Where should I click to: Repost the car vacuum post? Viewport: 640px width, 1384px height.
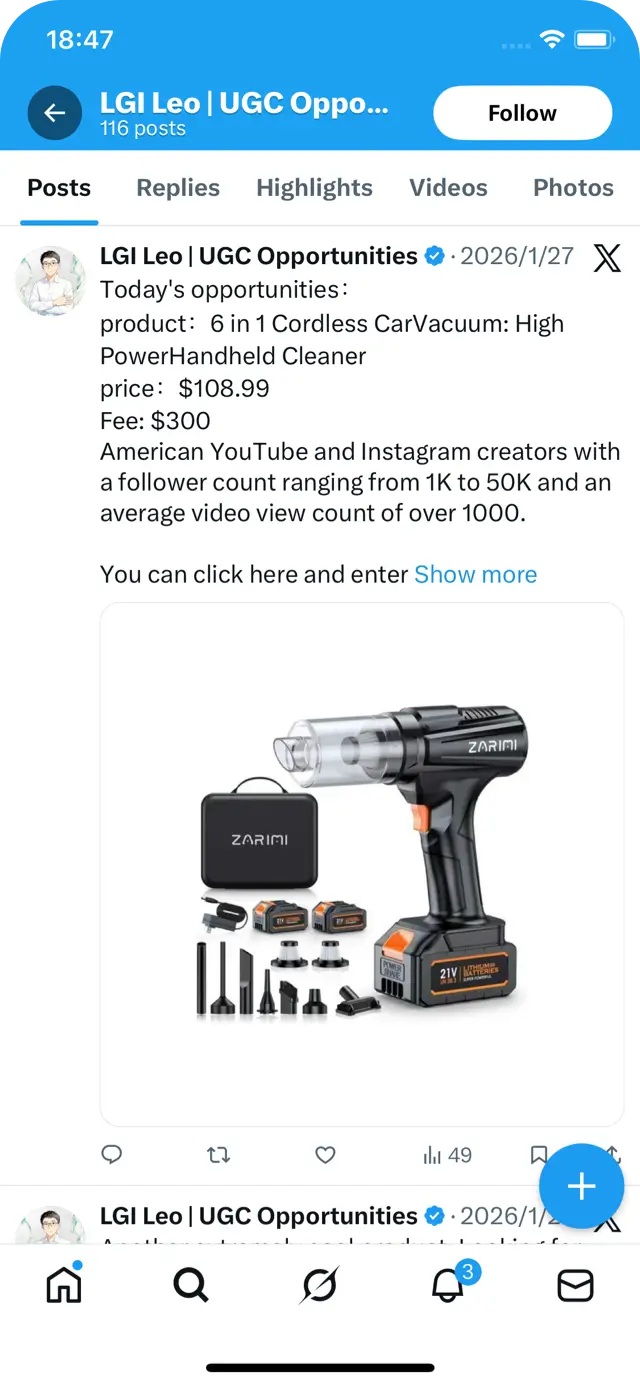(218, 1155)
